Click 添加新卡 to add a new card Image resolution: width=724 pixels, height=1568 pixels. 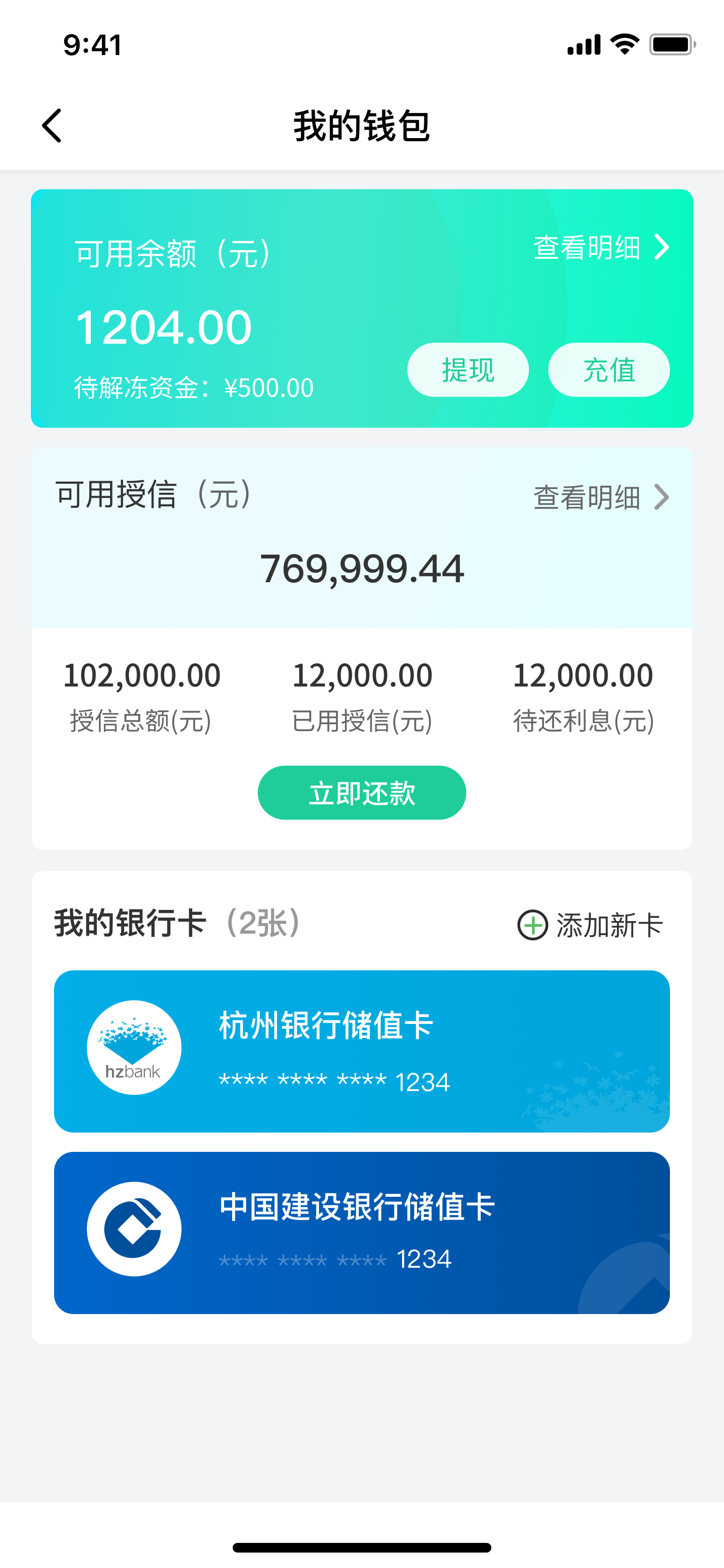pyautogui.click(x=609, y=924)
